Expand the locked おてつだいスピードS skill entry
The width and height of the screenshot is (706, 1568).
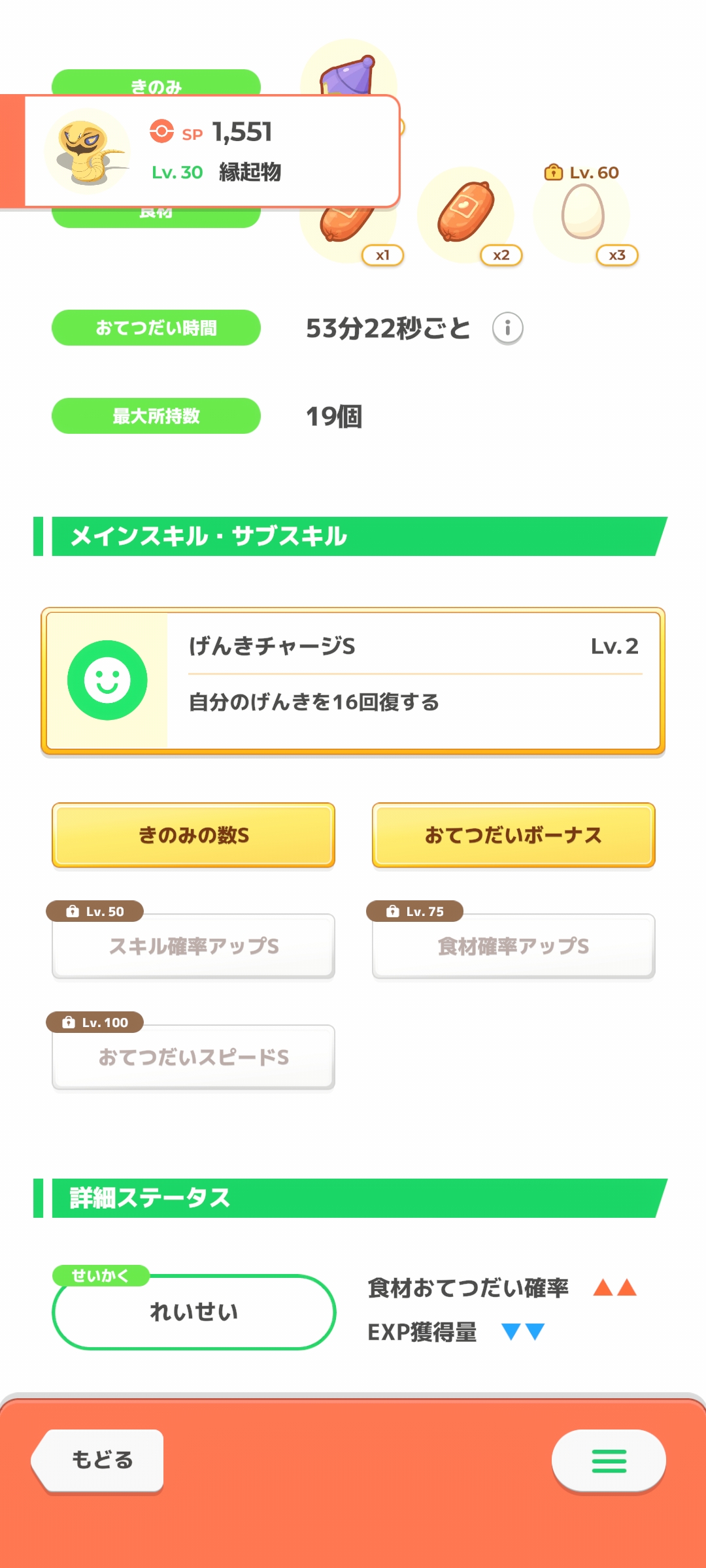click(193, 1056)
